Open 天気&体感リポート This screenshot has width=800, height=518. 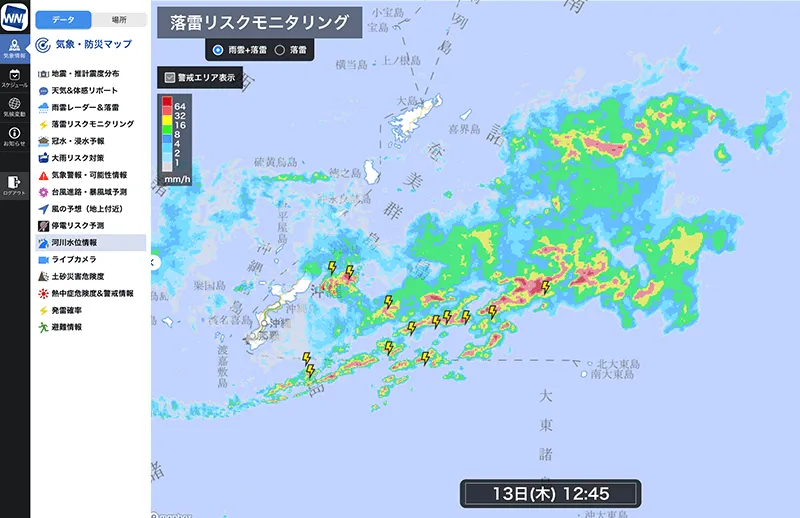(x=84, y=91)
